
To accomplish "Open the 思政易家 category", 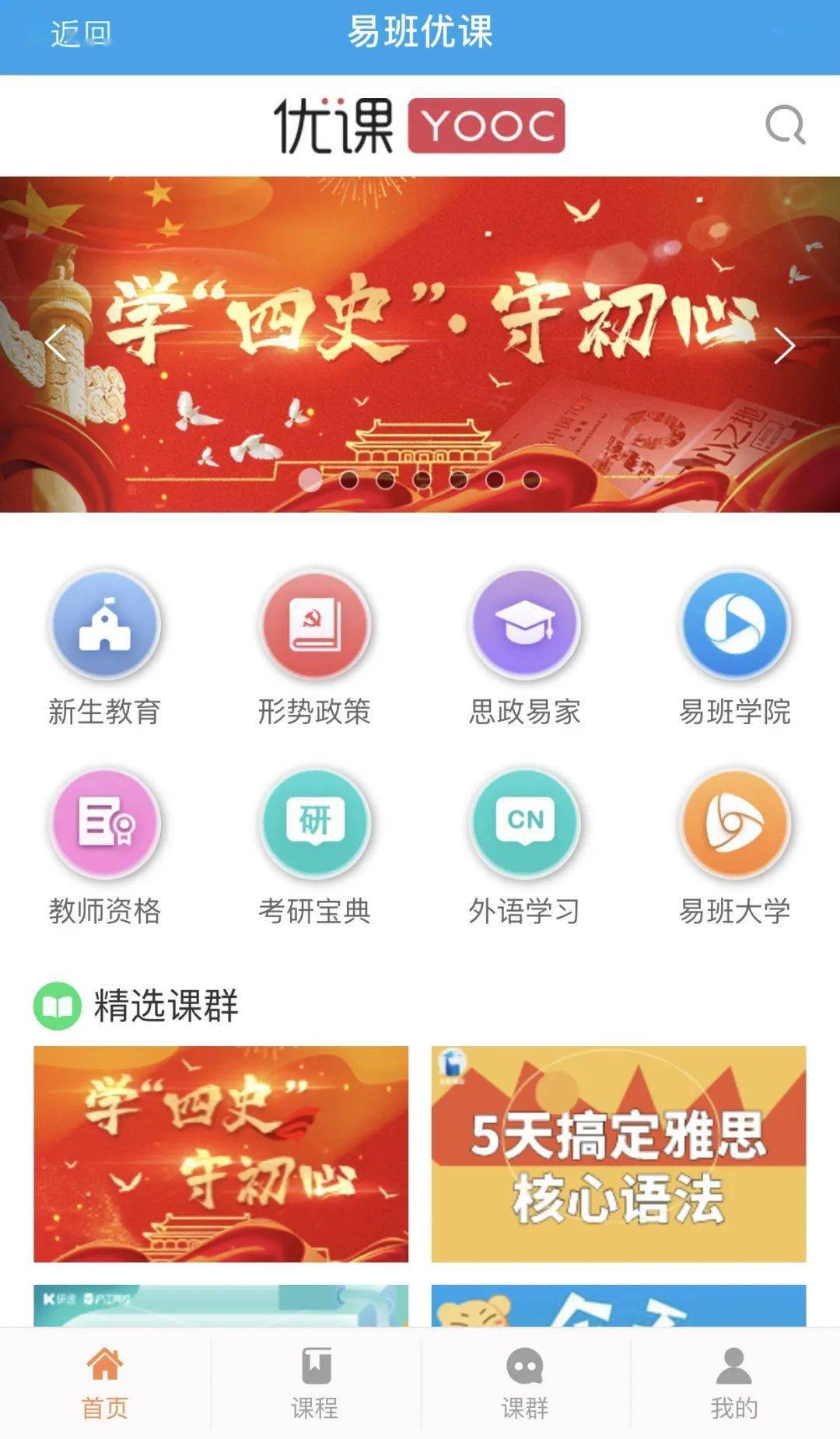I will point(525,649).
